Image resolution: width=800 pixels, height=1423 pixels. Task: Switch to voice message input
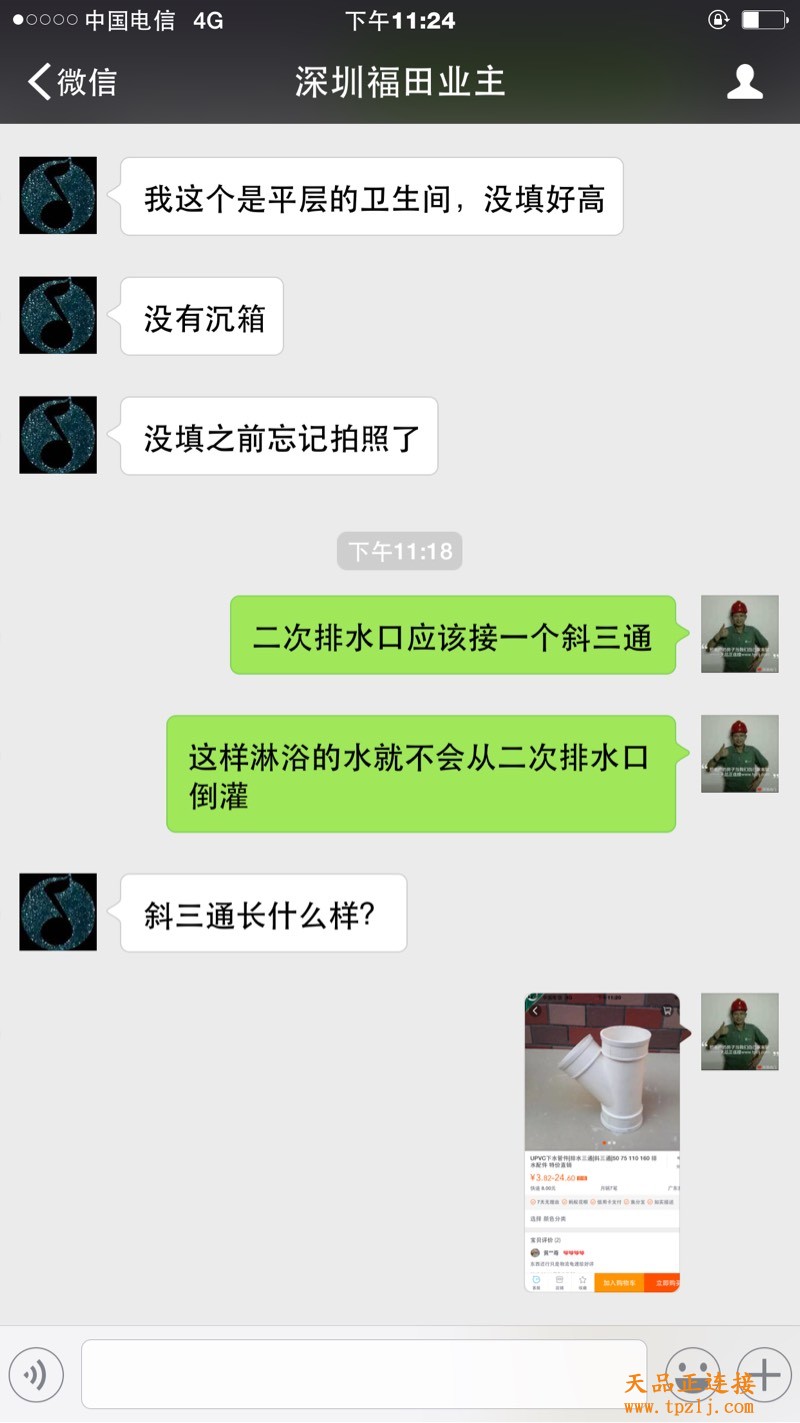[36, 1375]
